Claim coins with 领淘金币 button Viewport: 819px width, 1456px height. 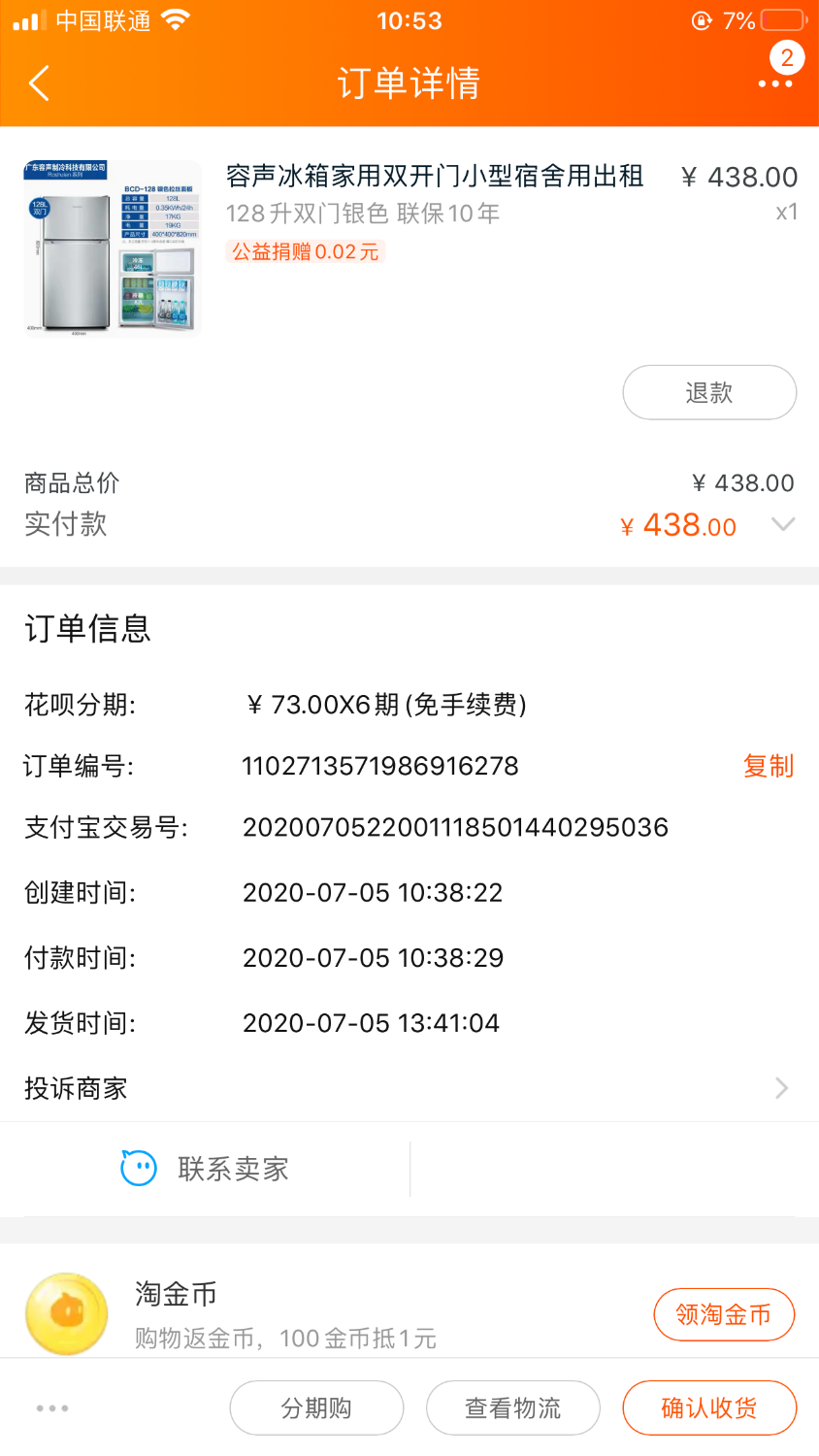724,1314
